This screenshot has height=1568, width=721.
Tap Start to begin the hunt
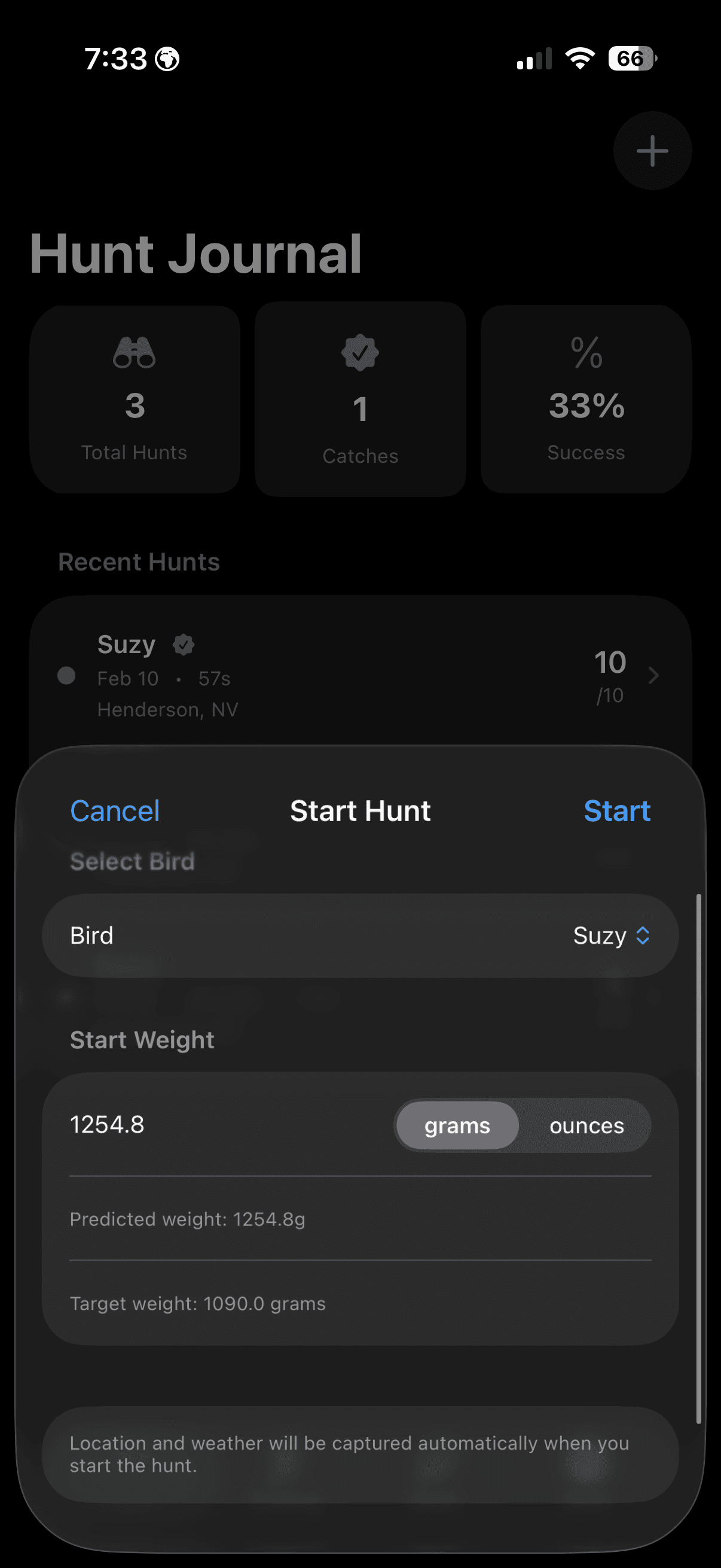pos(616,811)
